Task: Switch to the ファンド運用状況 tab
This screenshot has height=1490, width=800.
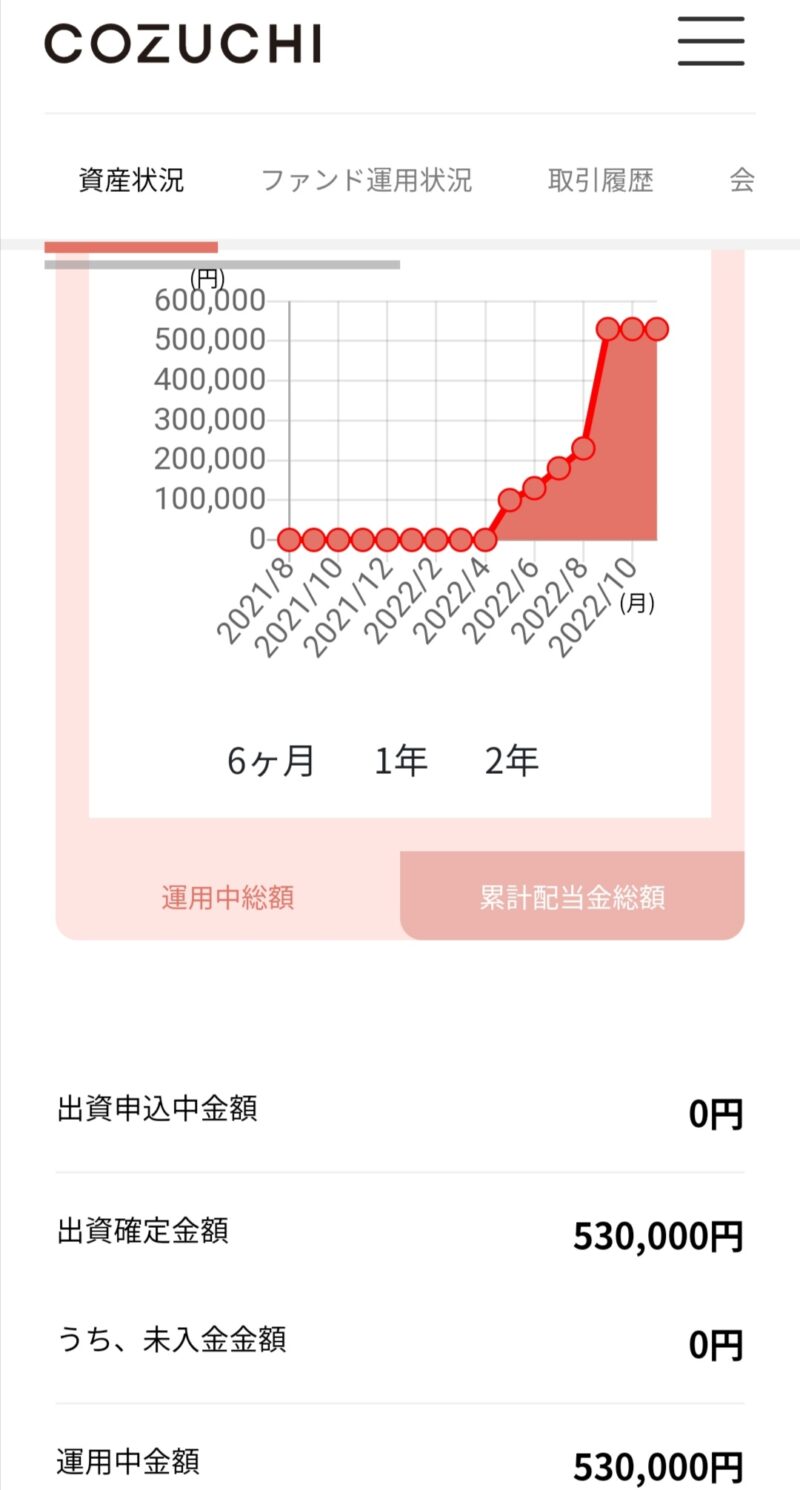Action: coord(366,181)
